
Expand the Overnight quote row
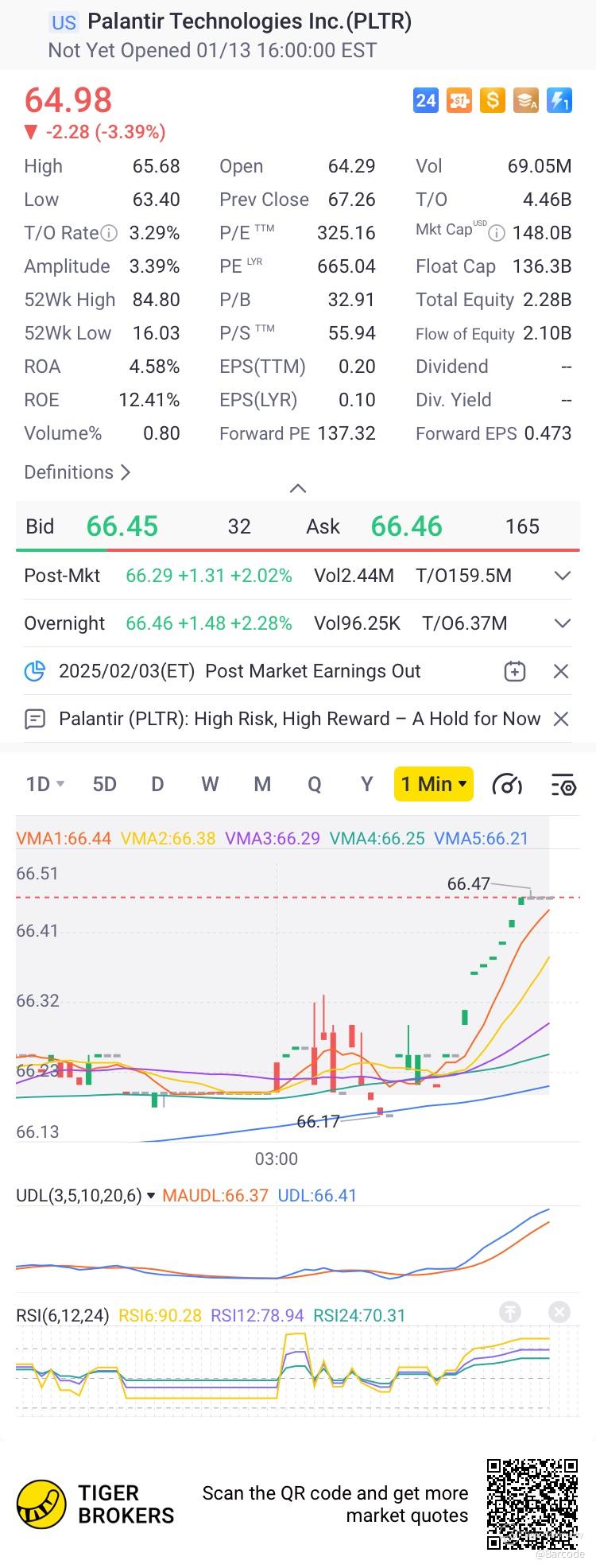coord(562,623)
